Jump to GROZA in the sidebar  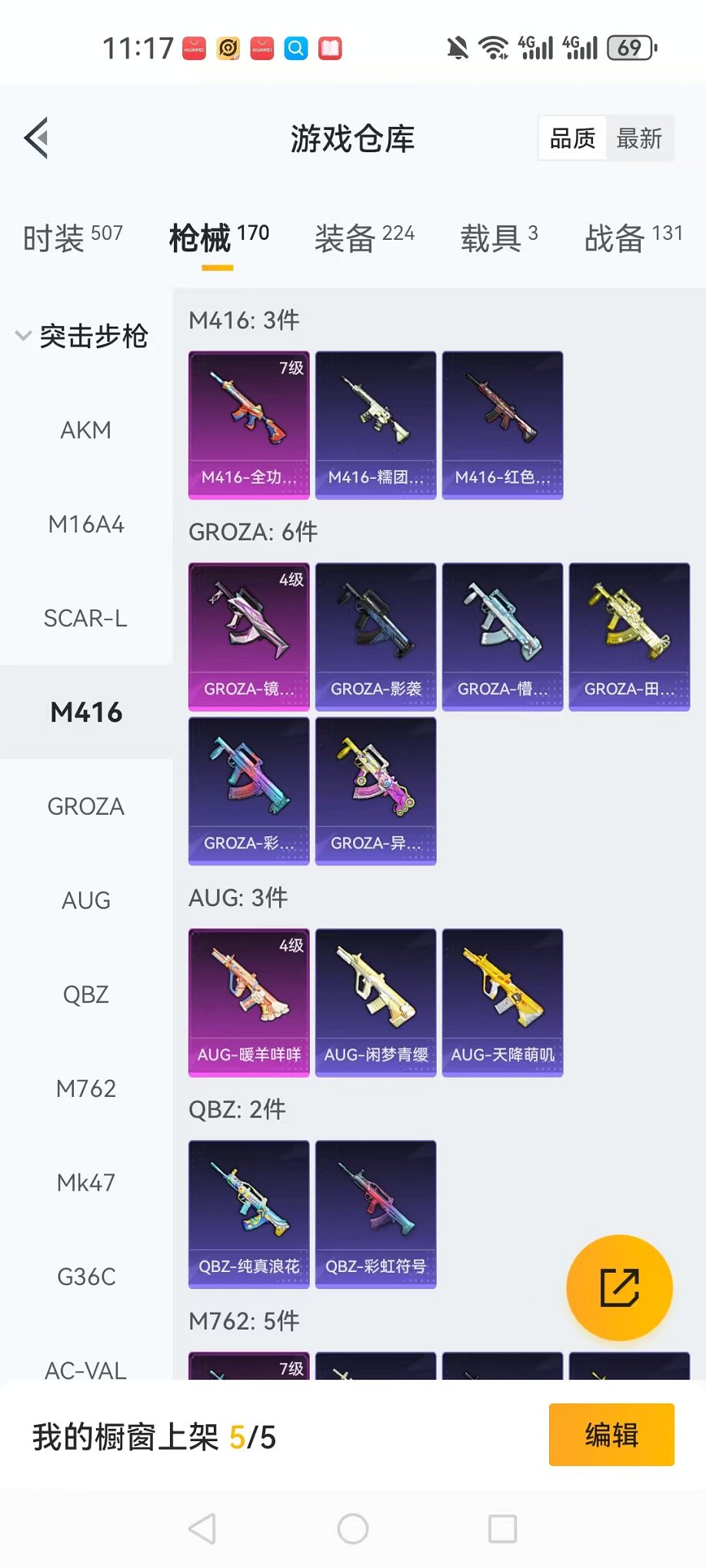tap(86, 806)
